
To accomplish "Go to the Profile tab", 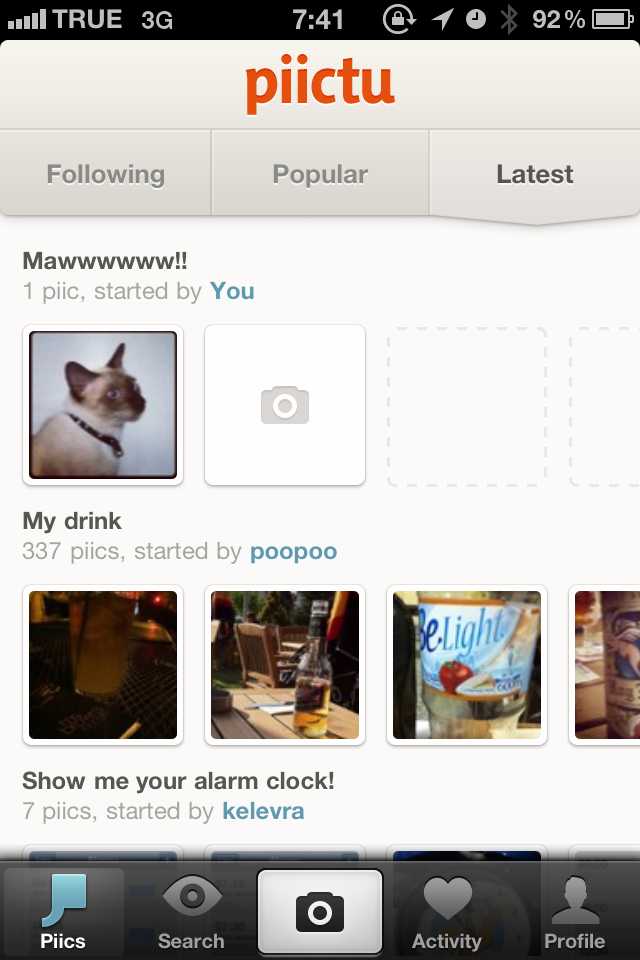I will click(x=574, y=912).
